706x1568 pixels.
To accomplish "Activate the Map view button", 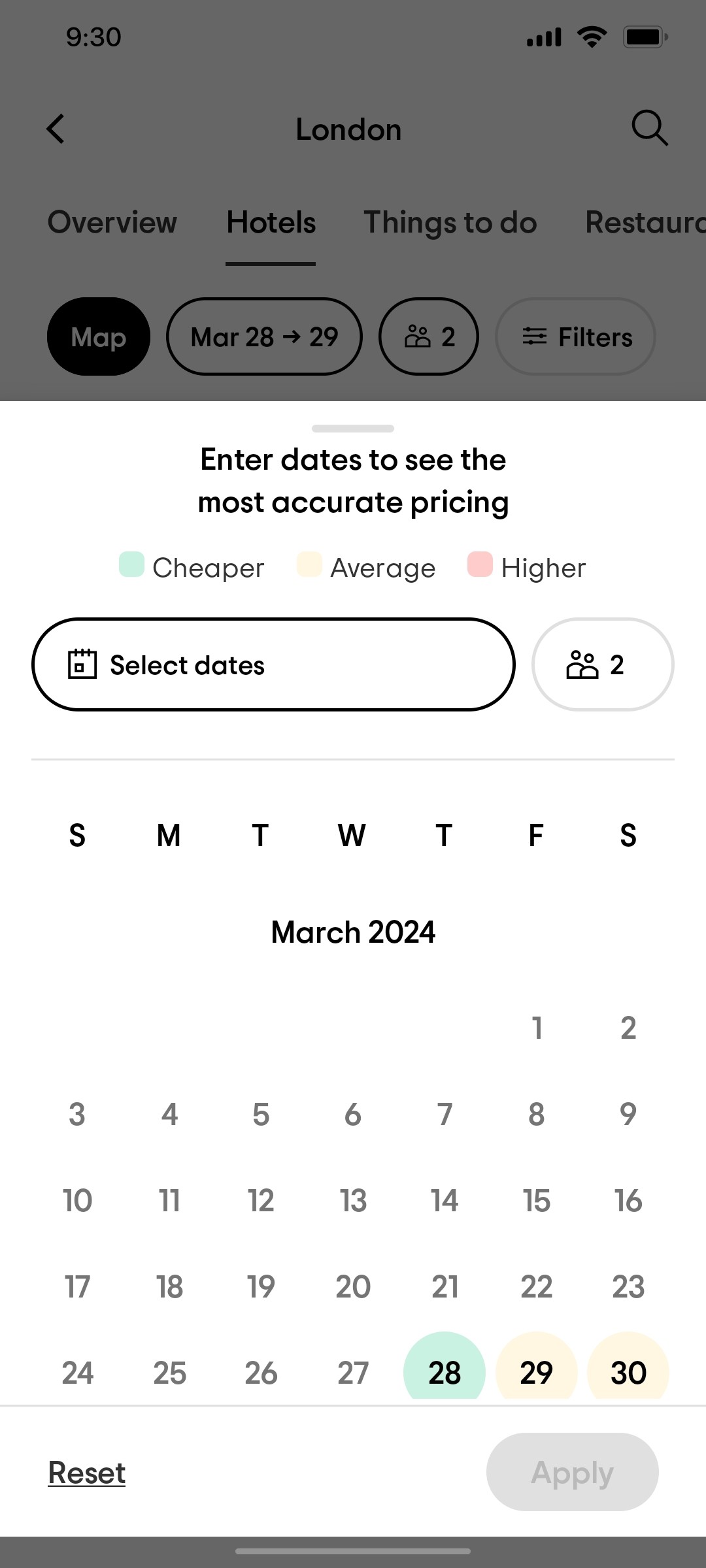I will point(98,336).
